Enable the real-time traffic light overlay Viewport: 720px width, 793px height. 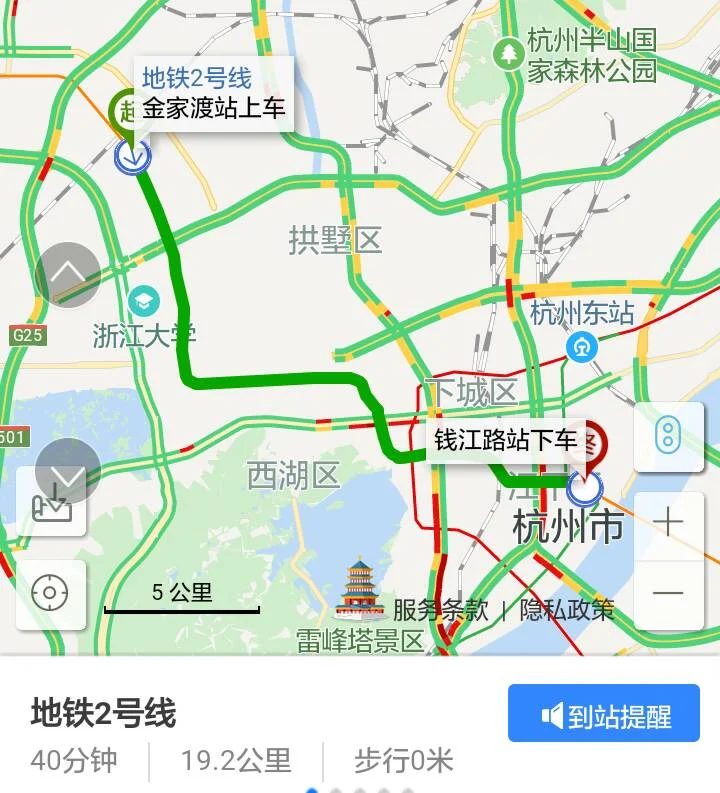tap(668, 437)
